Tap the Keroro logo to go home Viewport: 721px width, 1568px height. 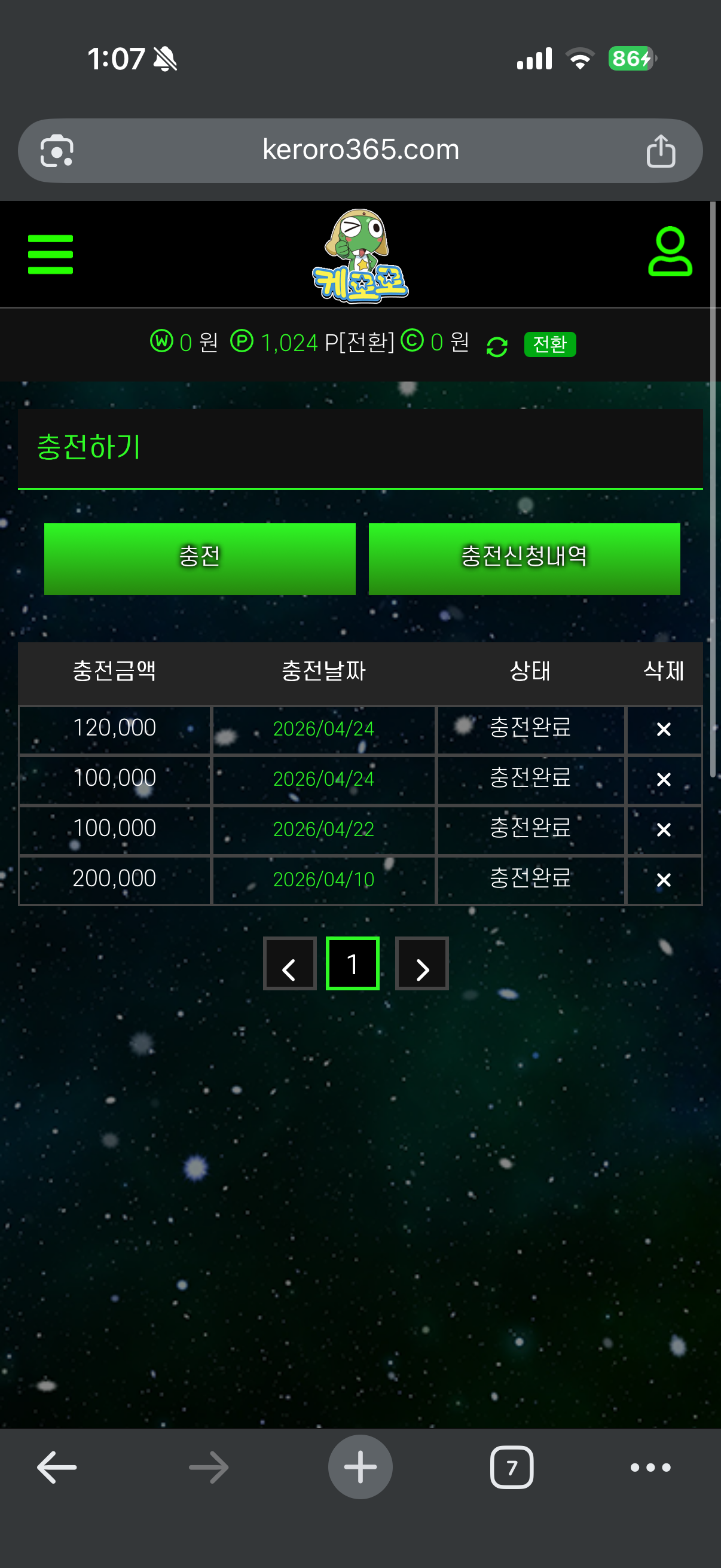click(x=360, y=256)
